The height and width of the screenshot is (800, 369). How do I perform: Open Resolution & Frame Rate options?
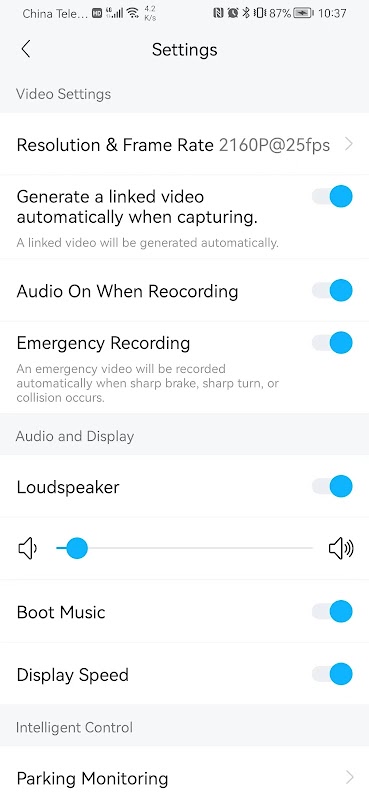click(184, 145)
